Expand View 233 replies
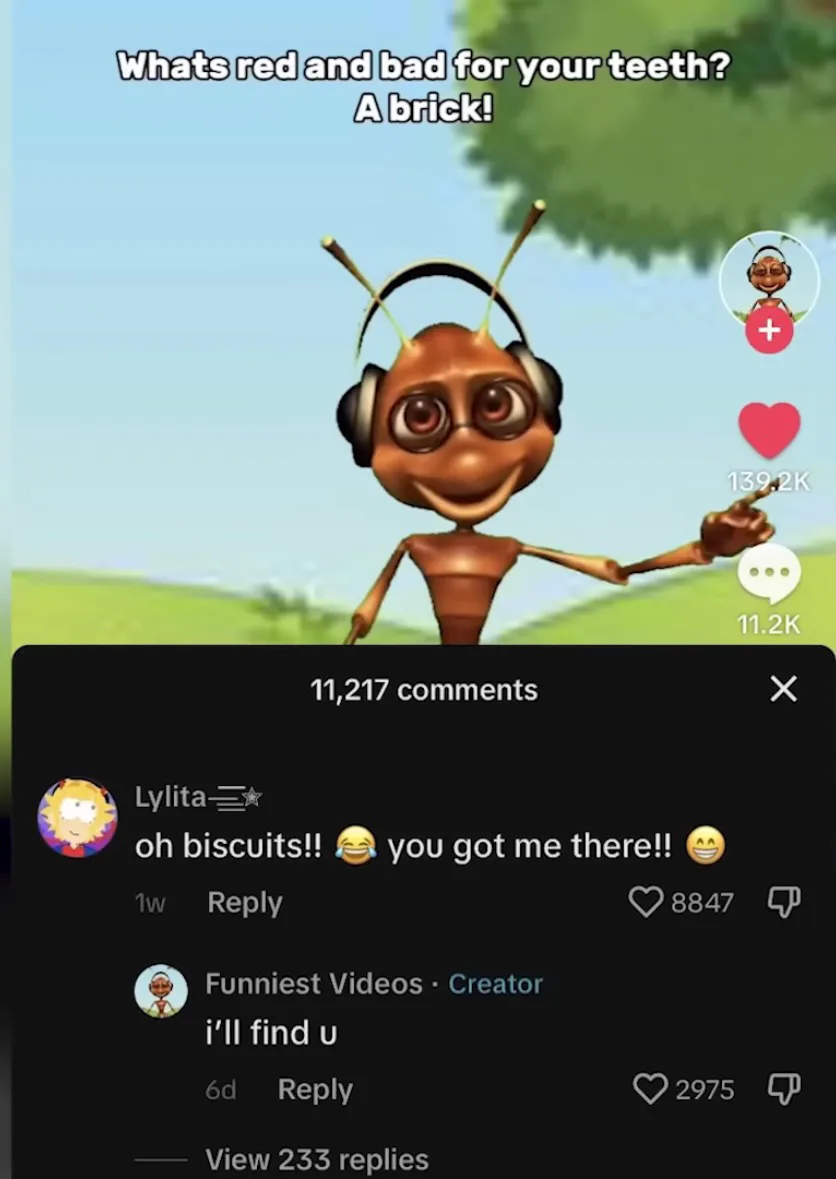The width and height of the screenshot is (836, 1179). tap(316, 1159)
